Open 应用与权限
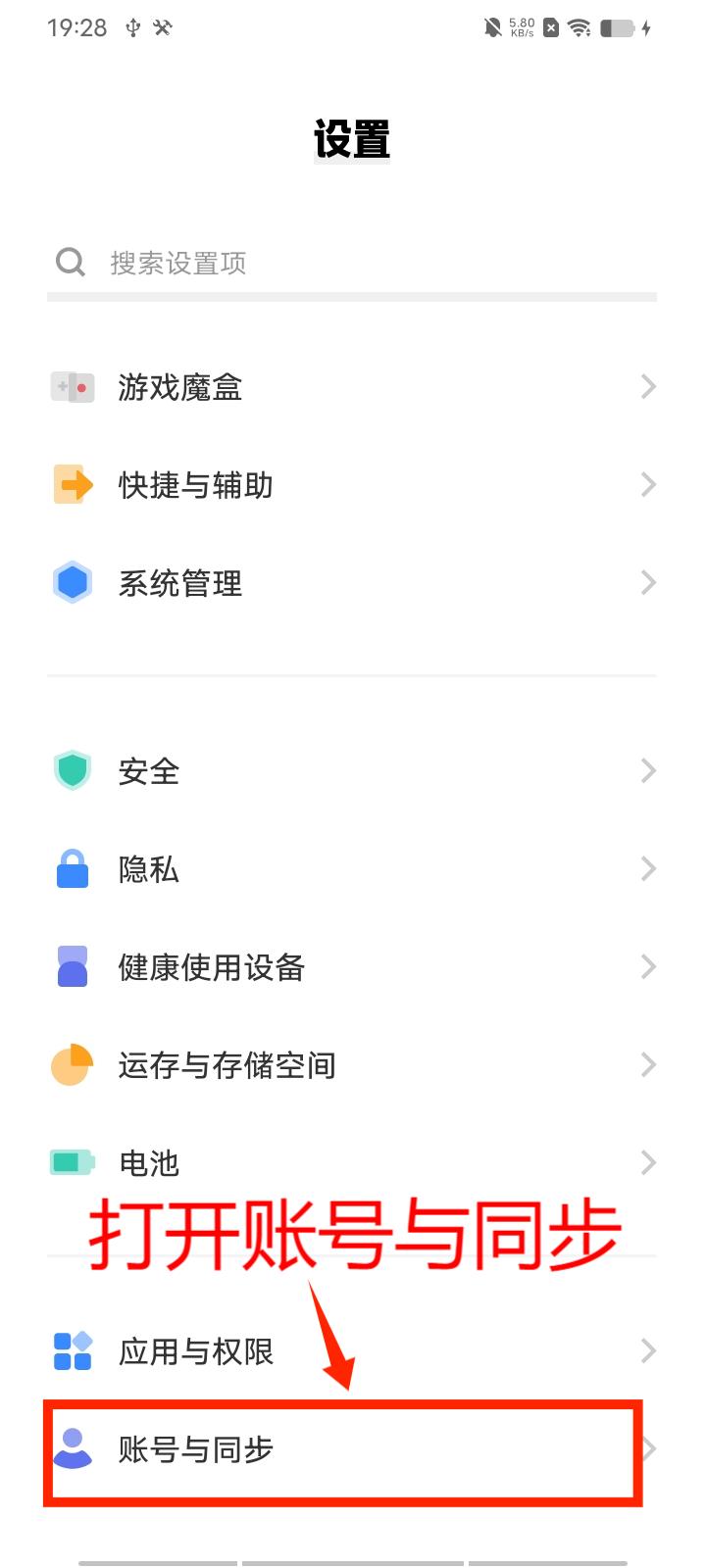This screenshot has width=706, height=1568. (352, 1351)
